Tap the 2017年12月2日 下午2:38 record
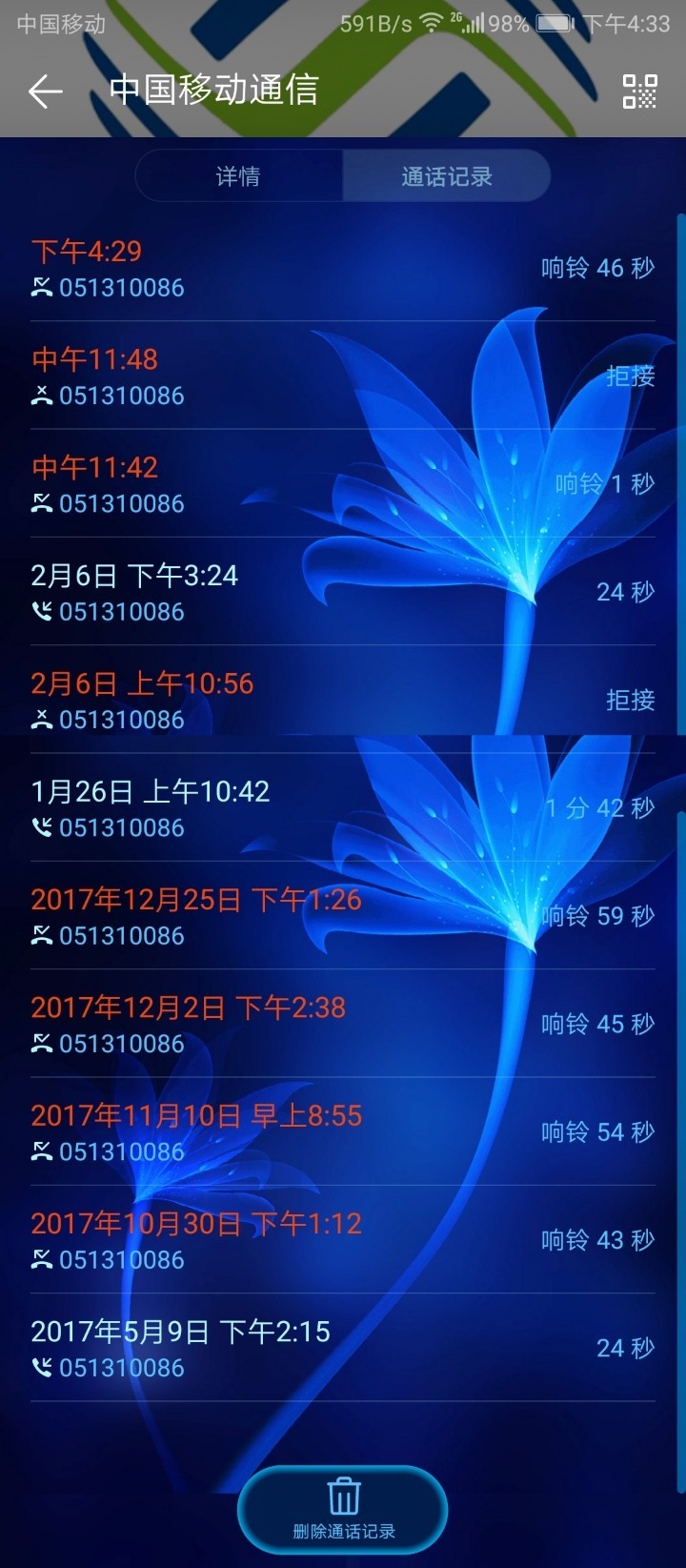The height and width of the screenshot is (1568, 686). 343,1024
